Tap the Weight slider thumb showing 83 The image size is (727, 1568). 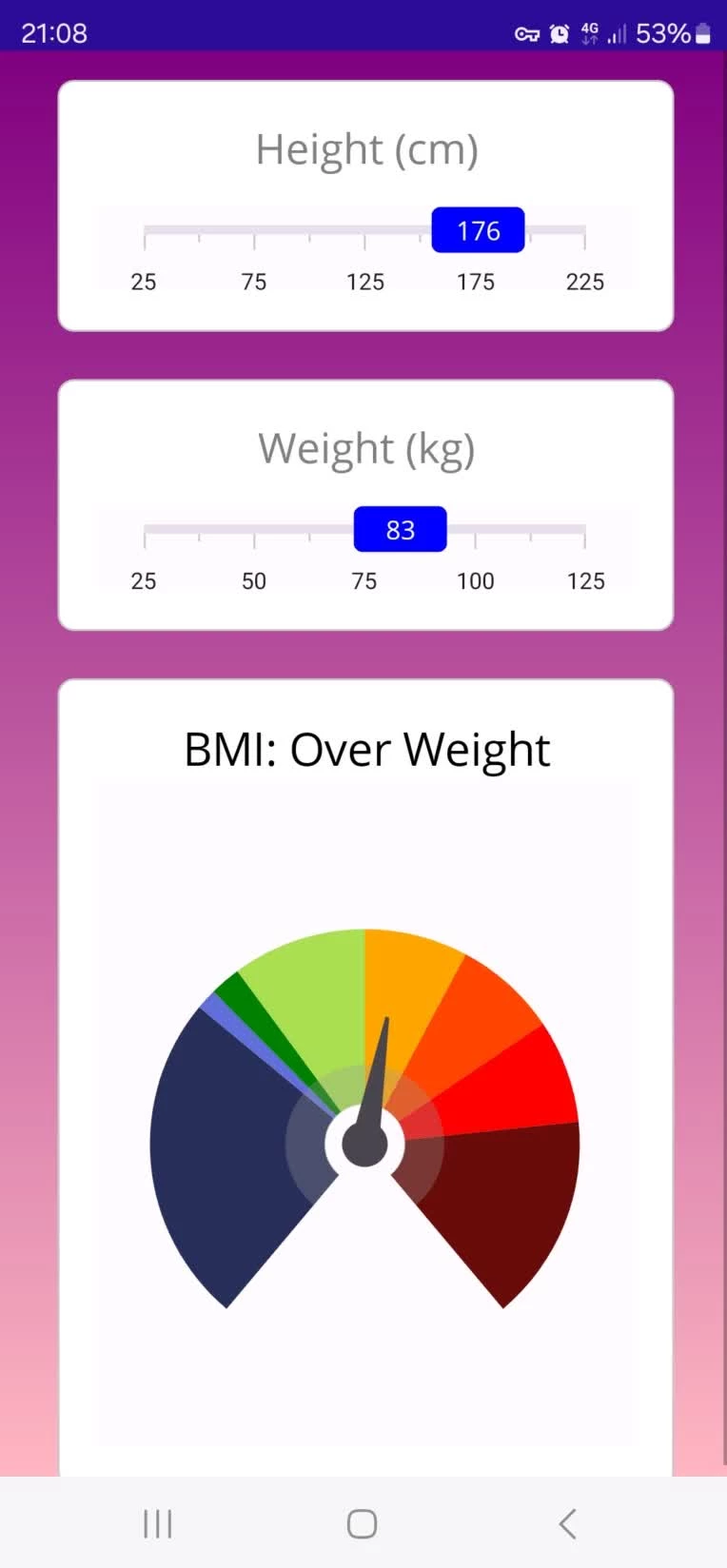pos(400,530)
